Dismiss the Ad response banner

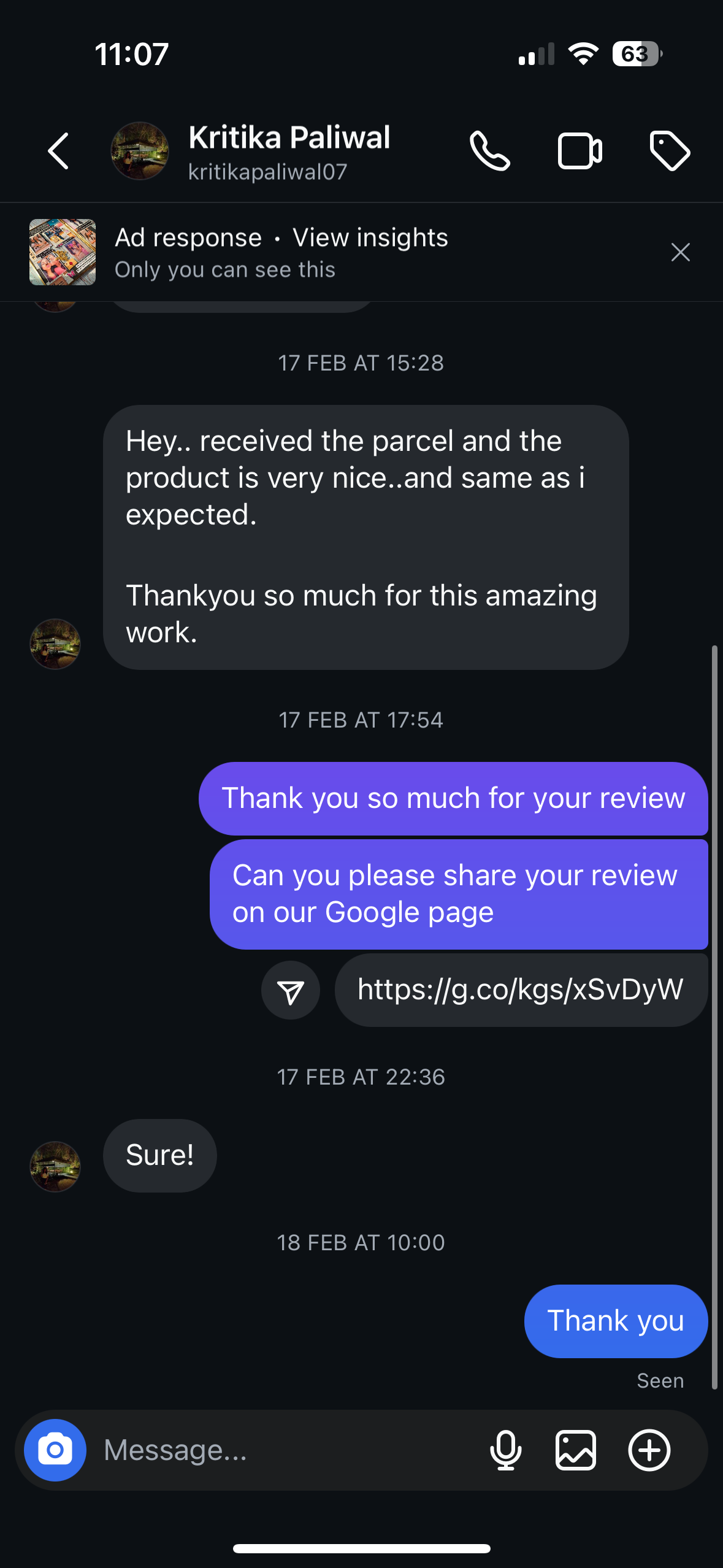680,252
